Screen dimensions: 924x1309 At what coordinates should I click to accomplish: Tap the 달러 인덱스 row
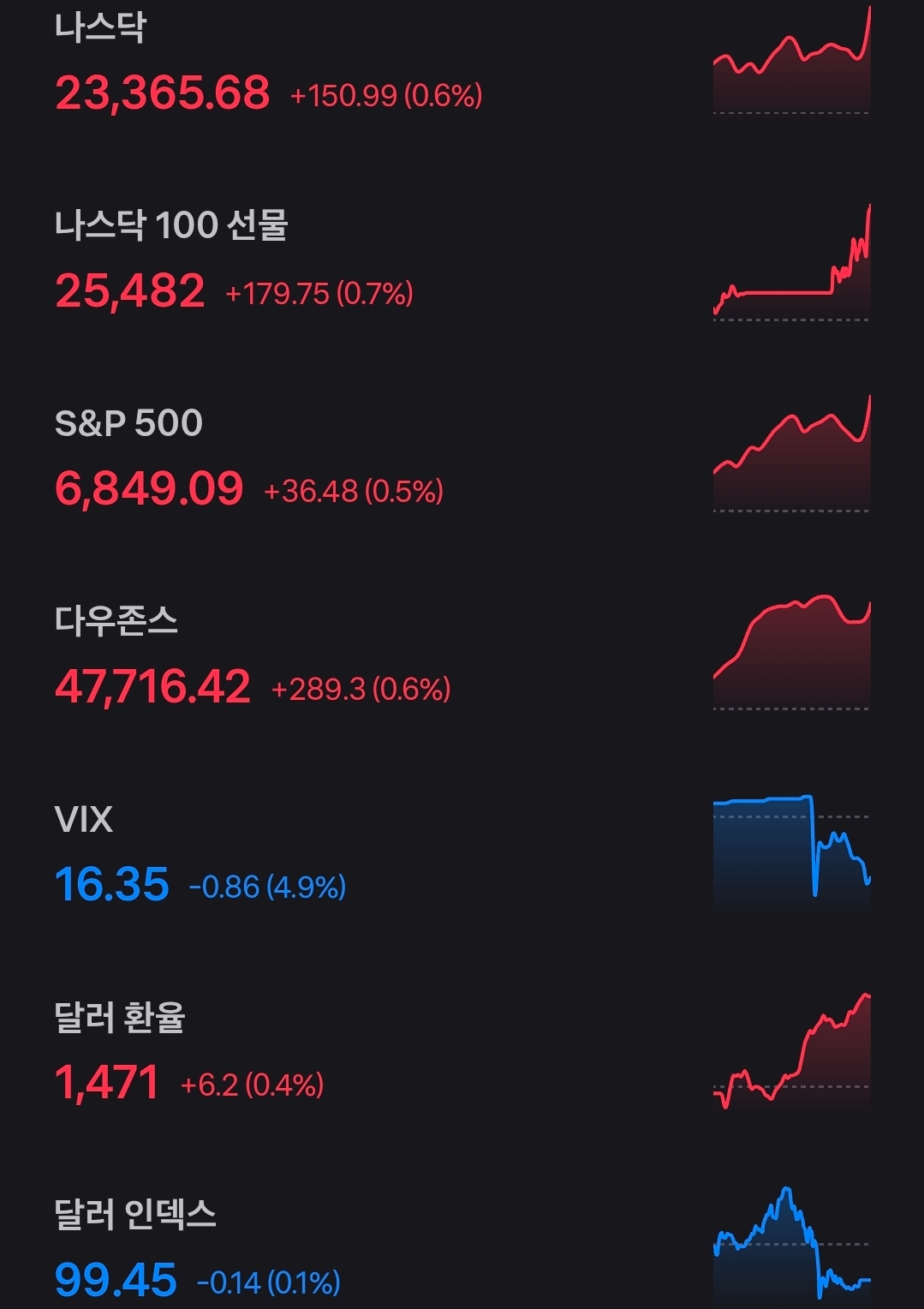click(x=198, y=1251)
